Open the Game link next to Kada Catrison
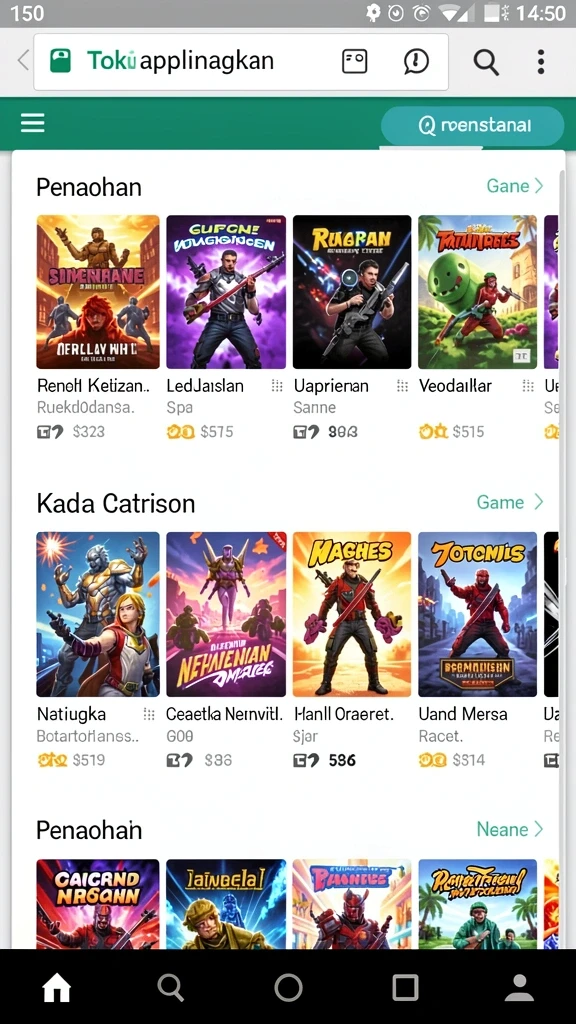 point(509,502)
